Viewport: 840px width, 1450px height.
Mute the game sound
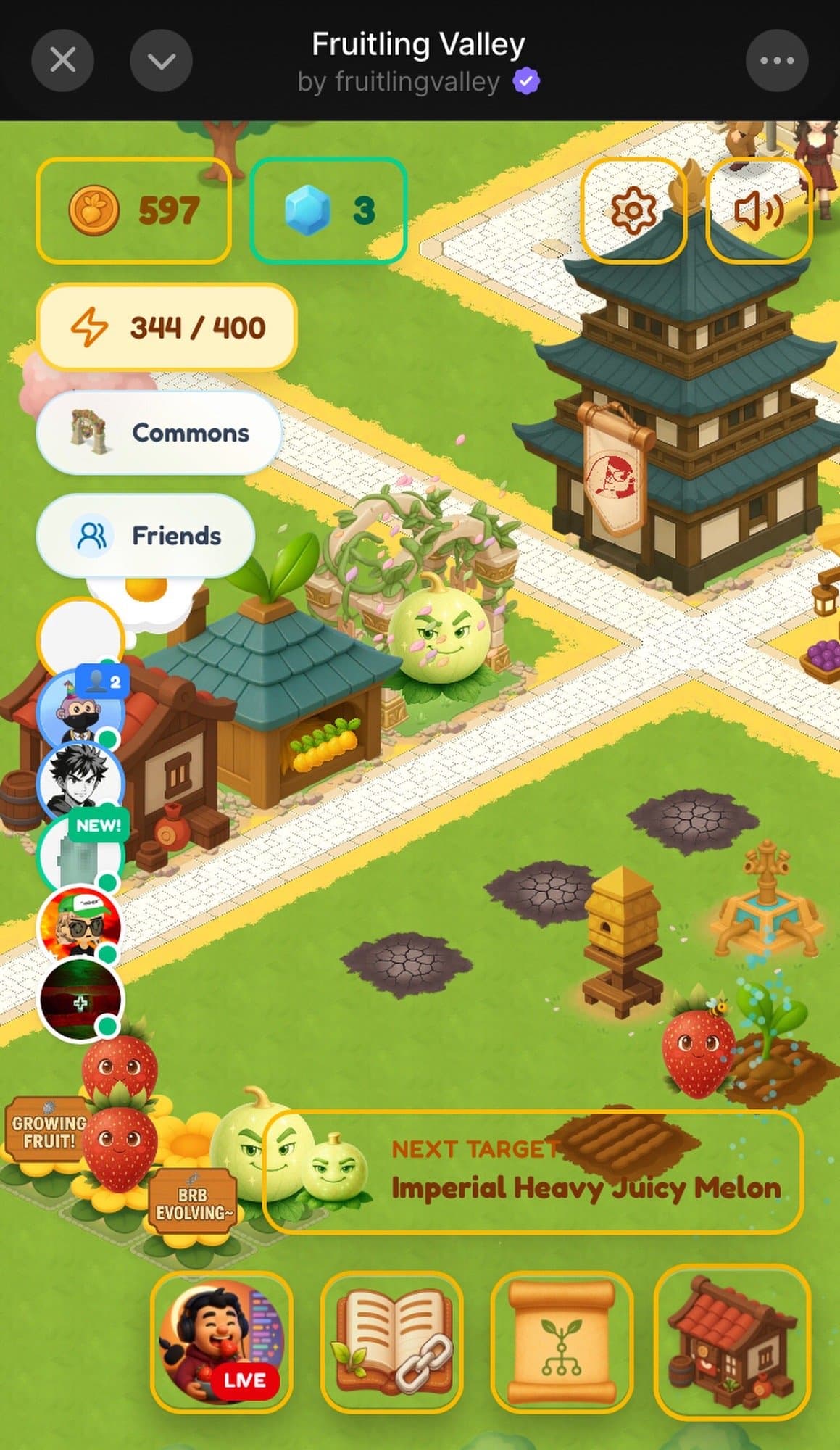(x=758, y=210)
